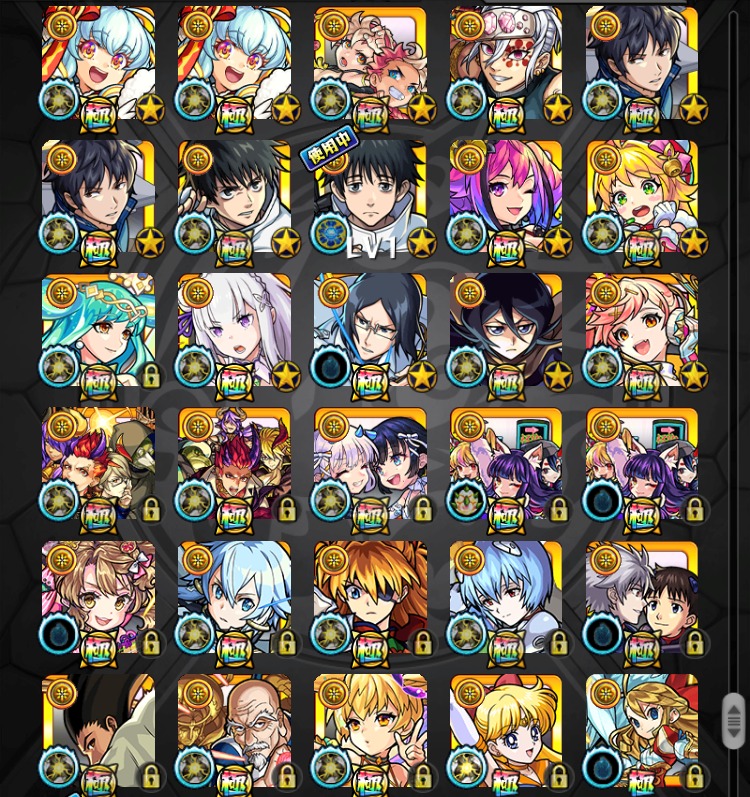
Task: Open the white-haired character with patterned bandana
Action: tap(506, 63)
